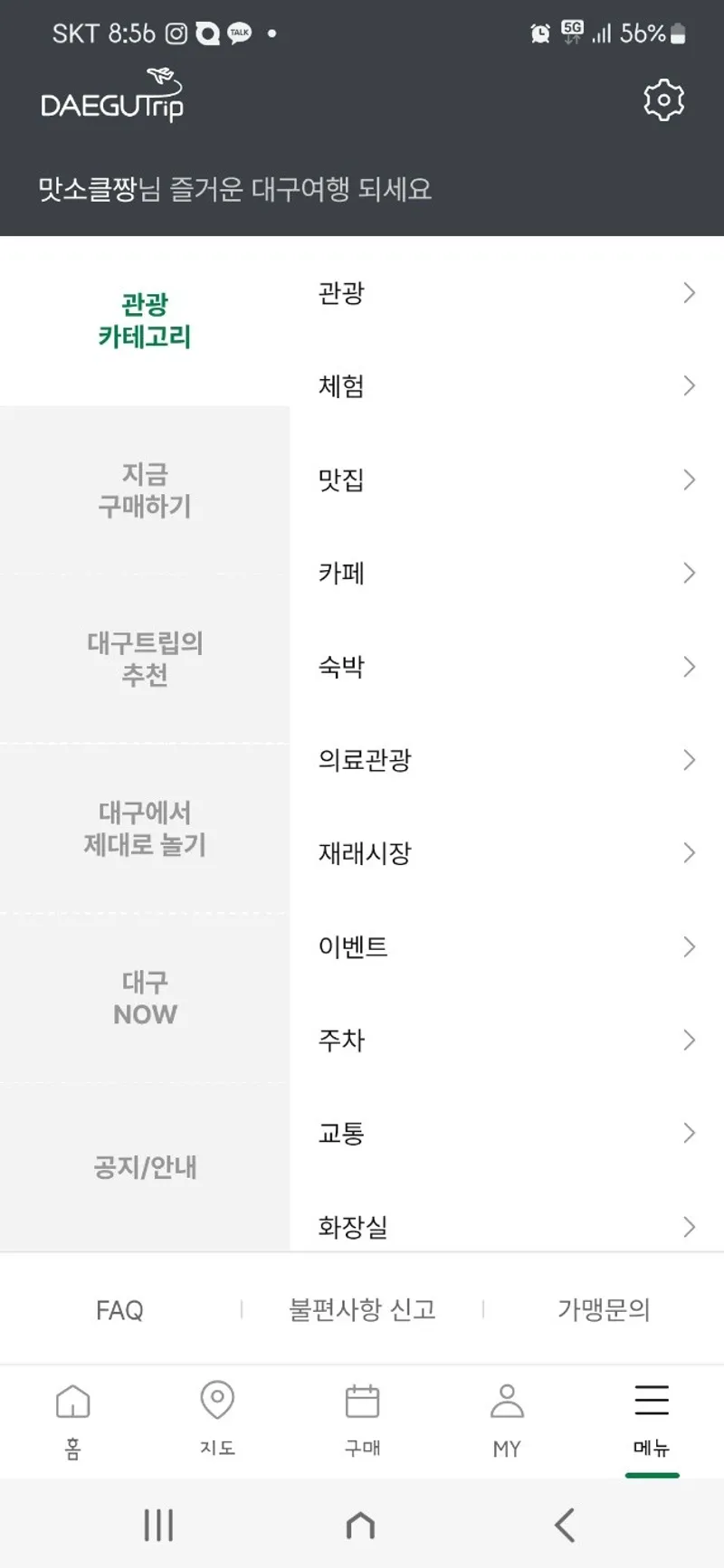Open the 가맹문의 link
724x1568 pixels.
pyautogui.click(x=604, y=1309)
